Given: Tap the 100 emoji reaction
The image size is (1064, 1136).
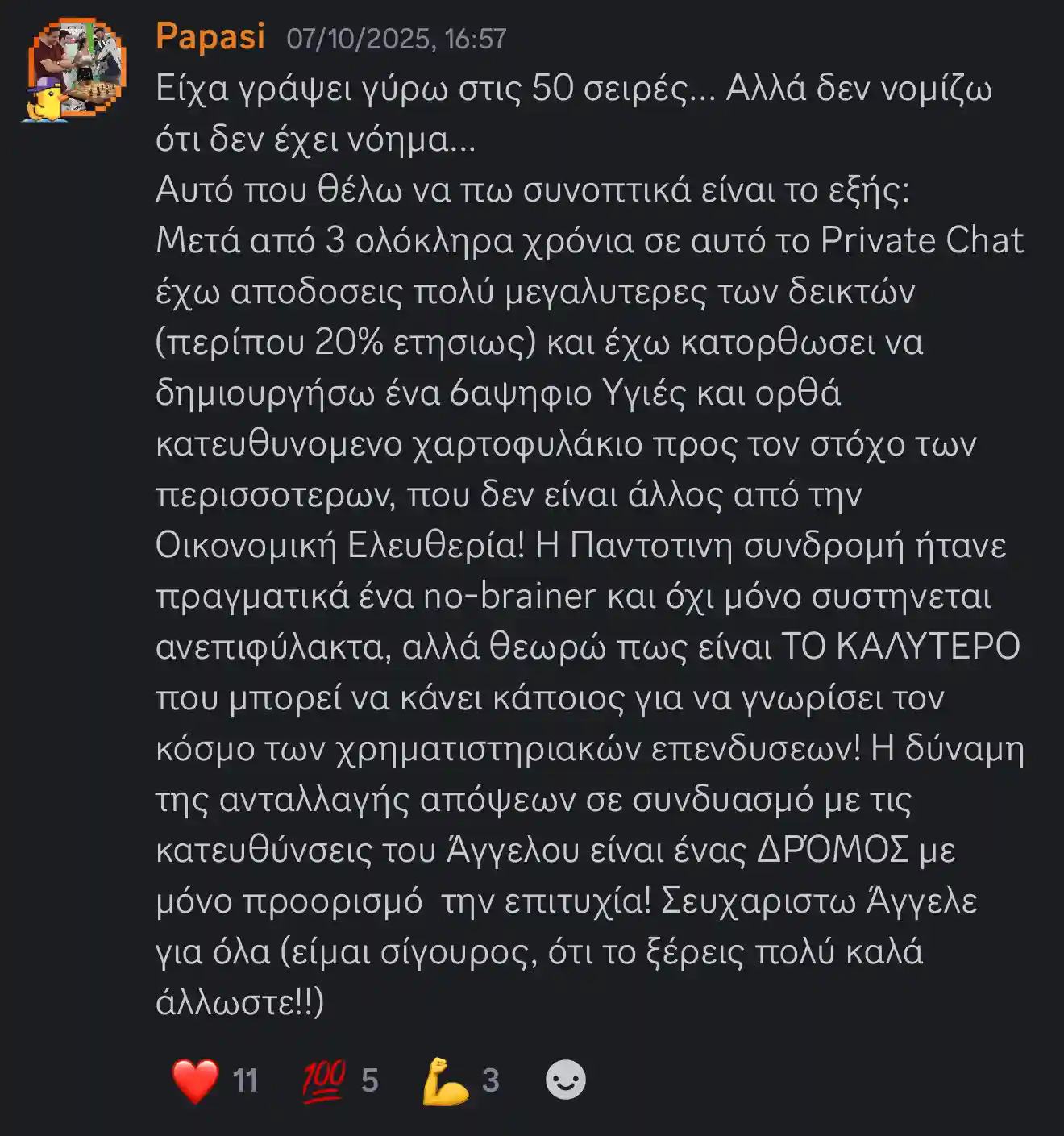Looking at the screenshot, I should tap(339, 1080).
